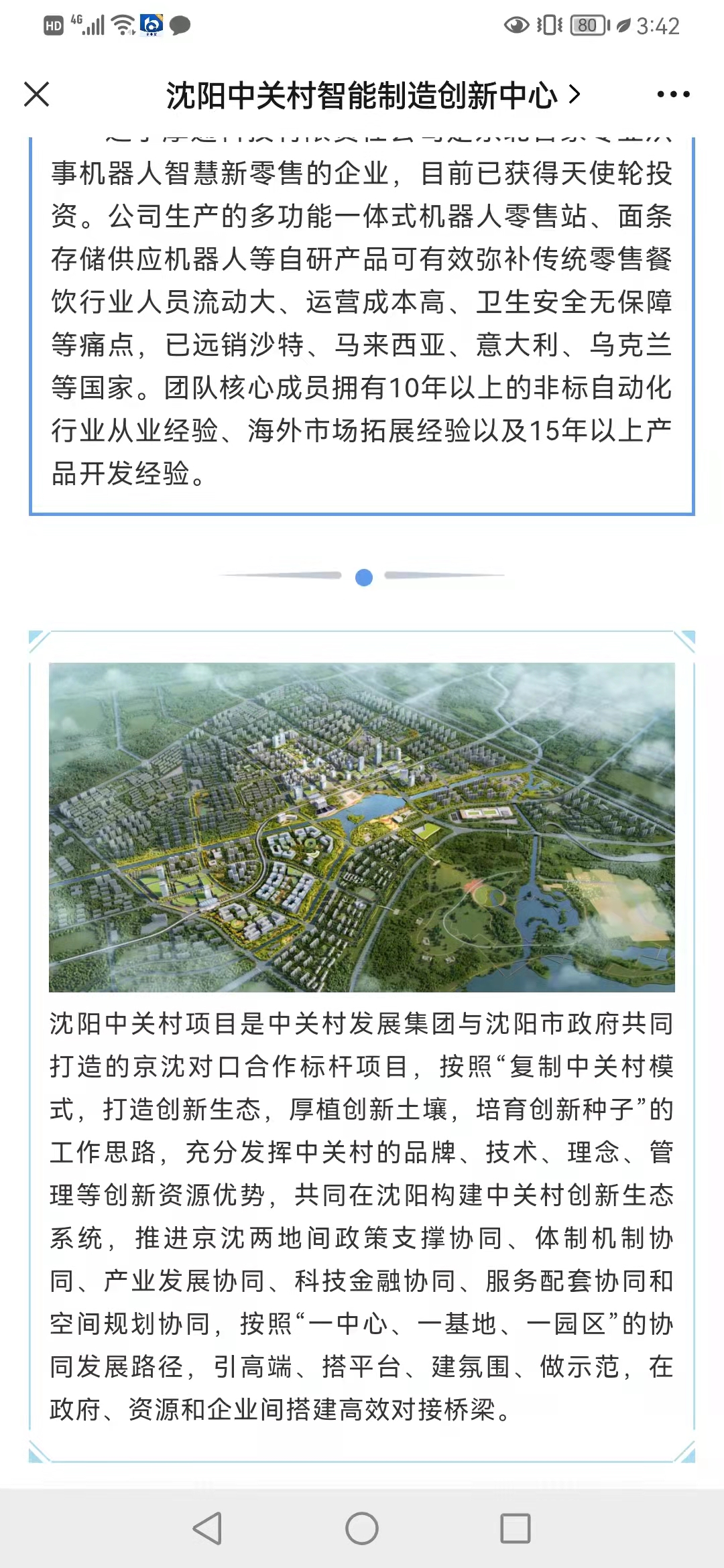
Task: Close the article page
Action: point(37,94)
